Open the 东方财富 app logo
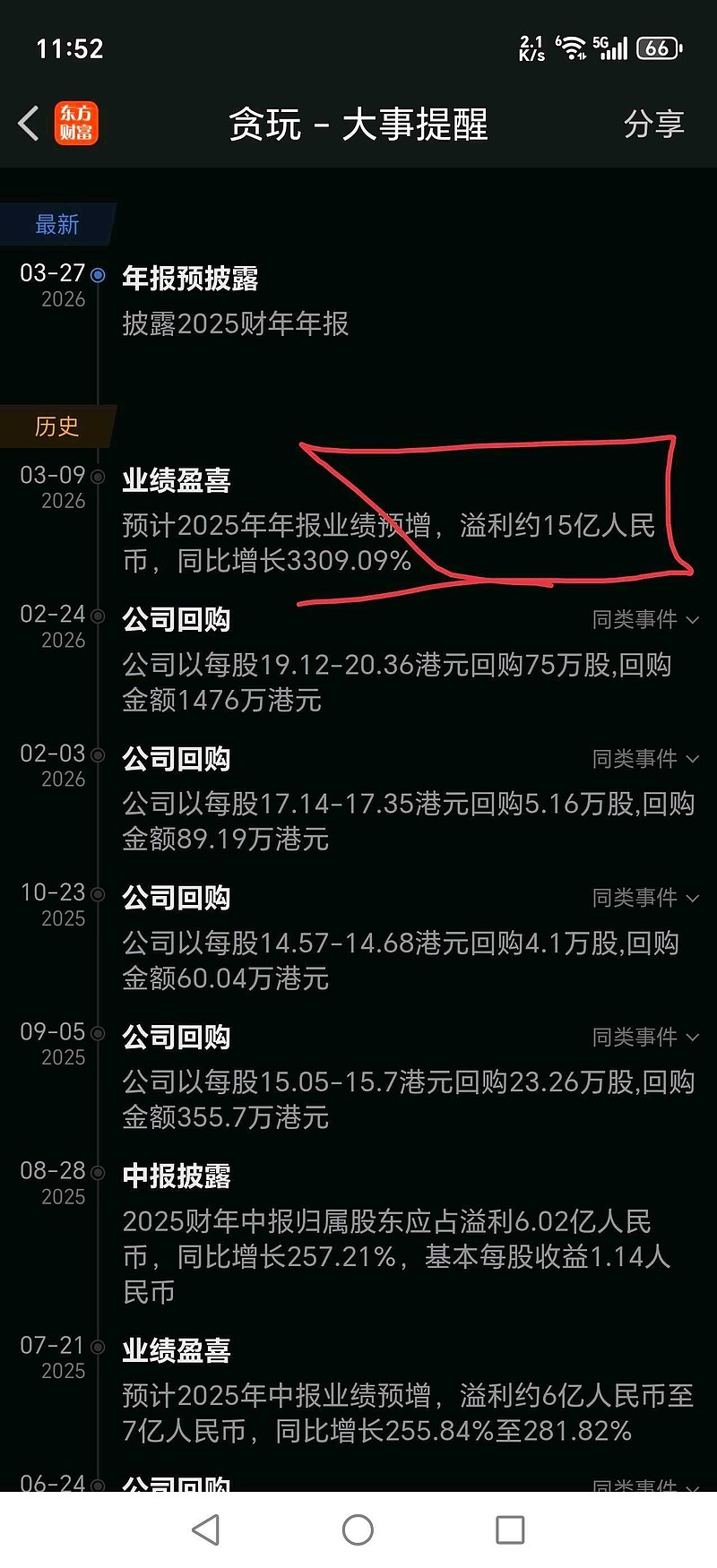Image resolution: width=717 pixels, height=1568 pixels. (x=74, y=124)
